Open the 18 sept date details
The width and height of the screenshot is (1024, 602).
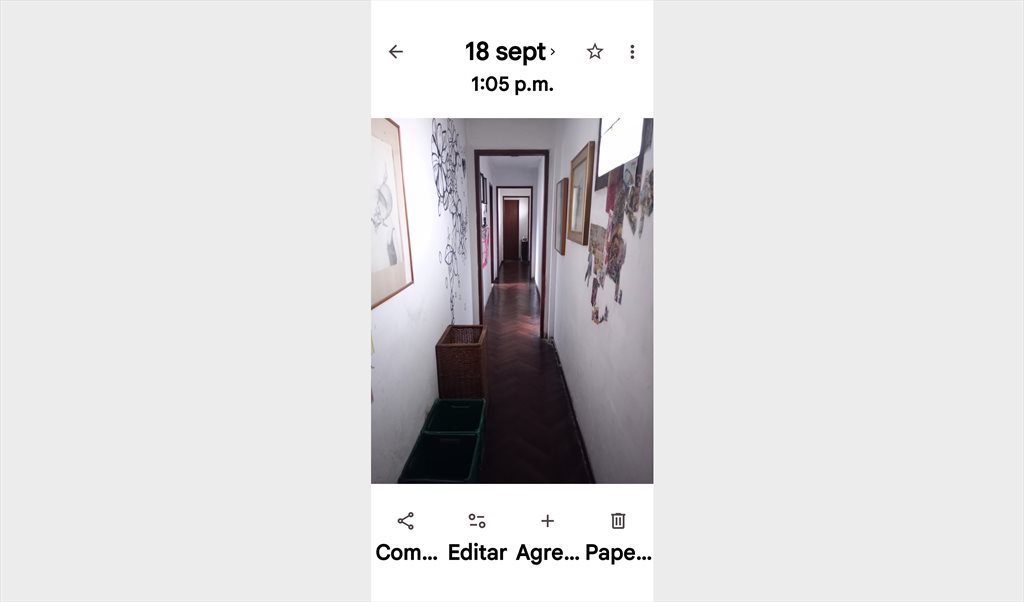(510, 52)
